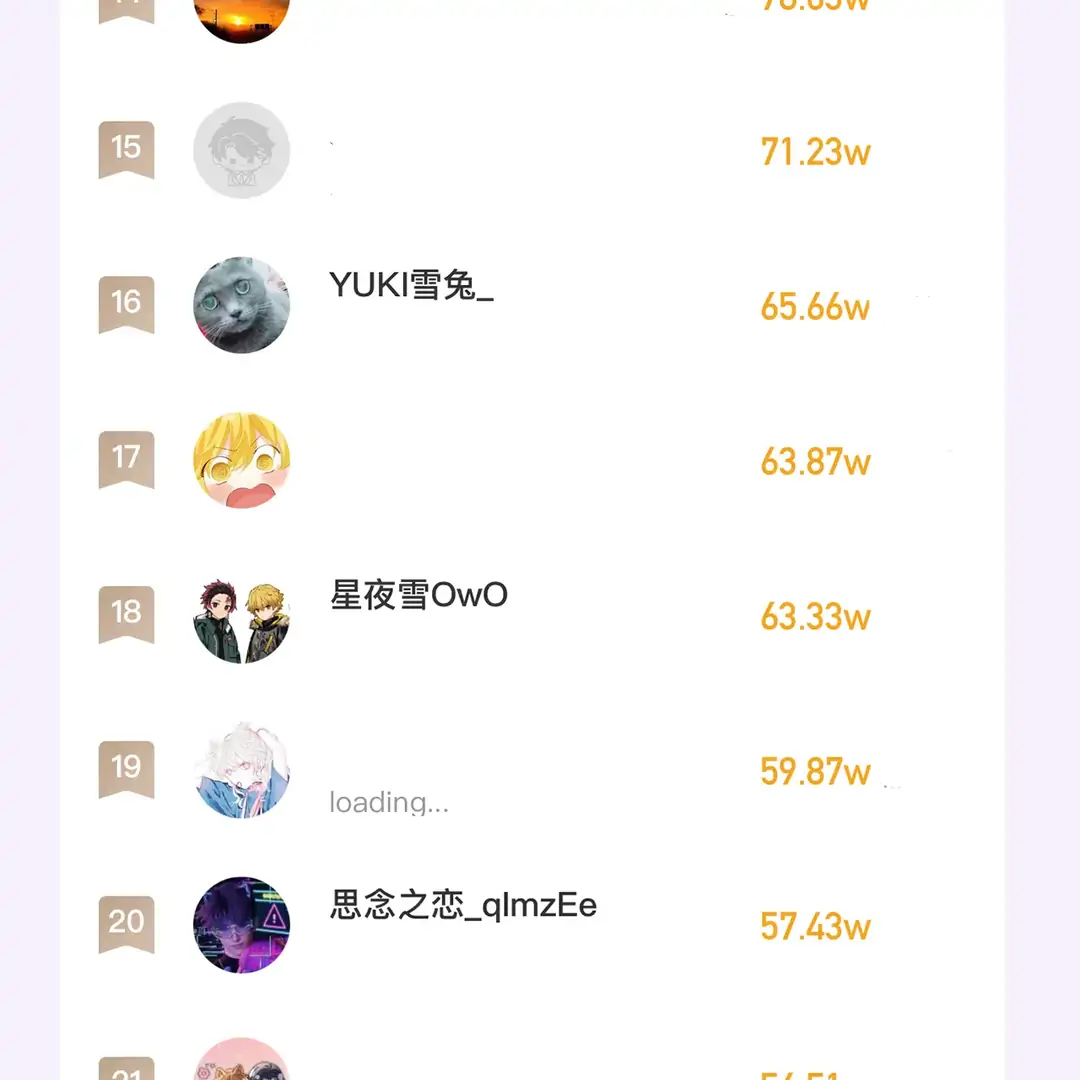1080x1080 pixels.
Task: Select the rank 15 user with 71.23w
Action: (241, 151)
